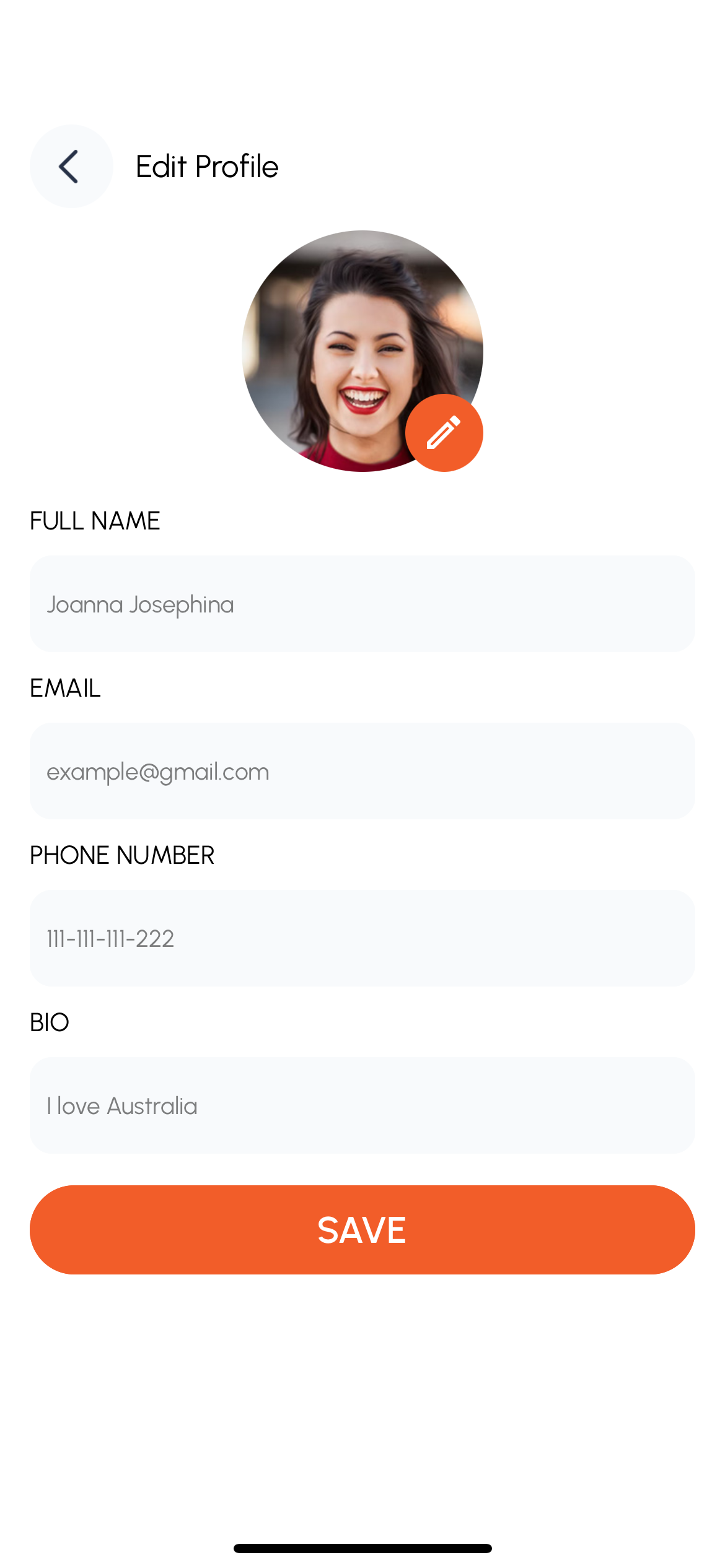Select the Phone Number field
The image size is (725, 1568).
tap(362, 938)
